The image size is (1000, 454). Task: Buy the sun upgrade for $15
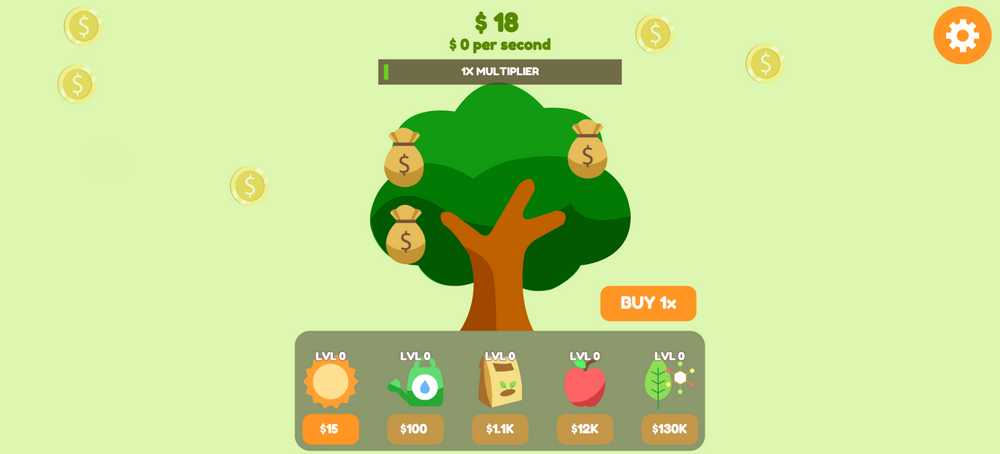point(330,429)
